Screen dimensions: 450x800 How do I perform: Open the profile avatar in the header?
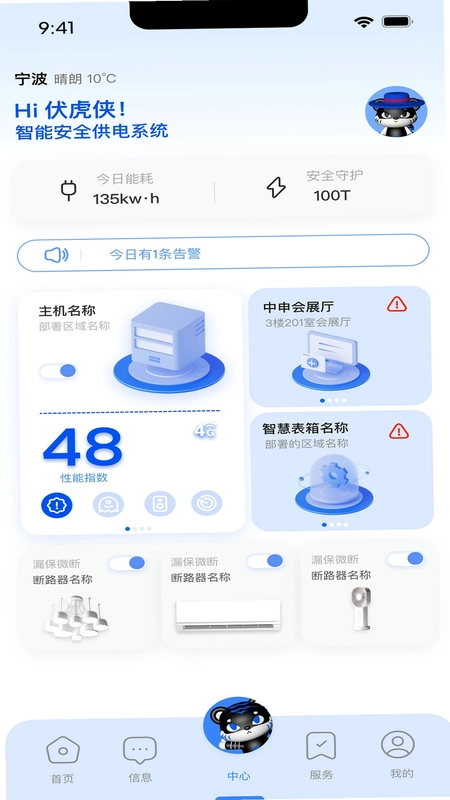[x=396, y=111]
